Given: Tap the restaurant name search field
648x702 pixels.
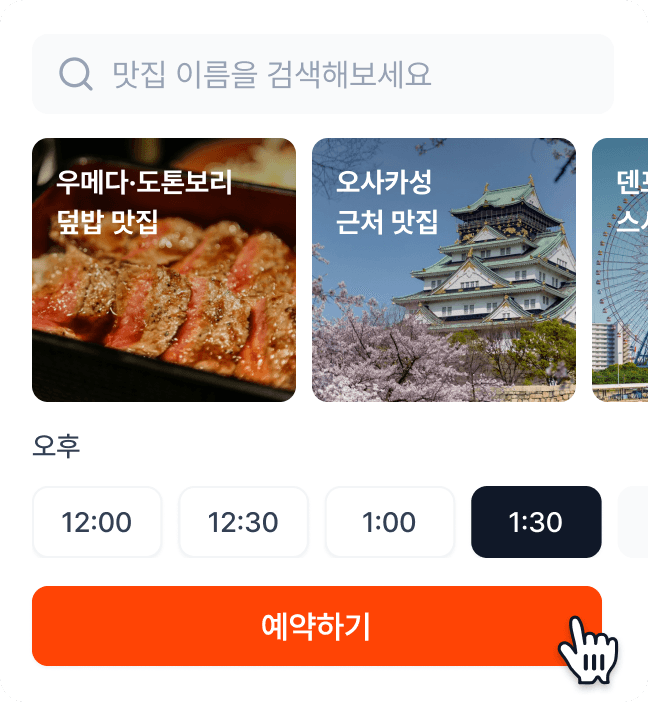Looking at the screenshot, I should (x=322, y=74).
